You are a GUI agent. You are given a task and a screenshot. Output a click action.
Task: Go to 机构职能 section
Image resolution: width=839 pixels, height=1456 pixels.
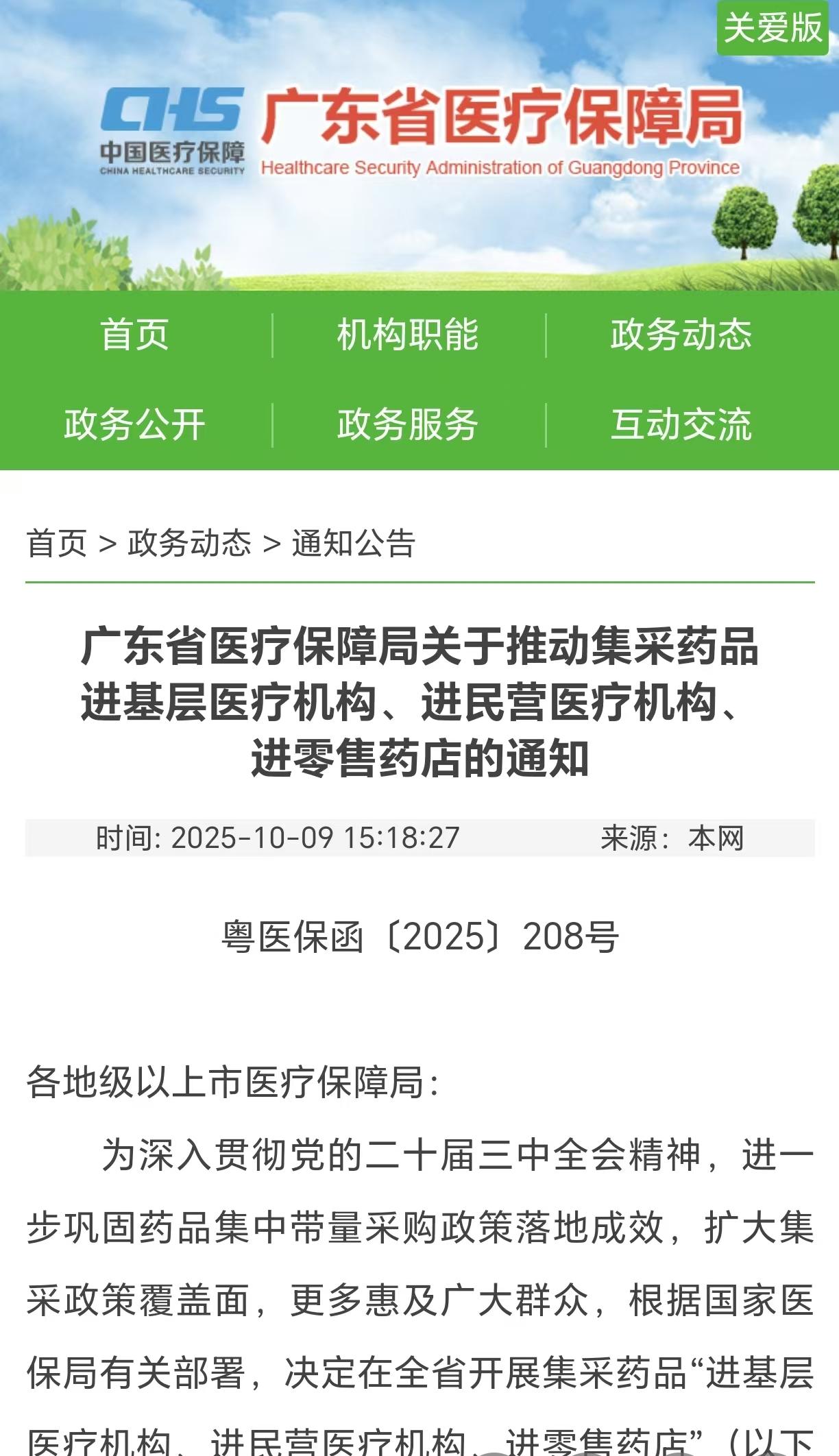[x=408, y=335]
